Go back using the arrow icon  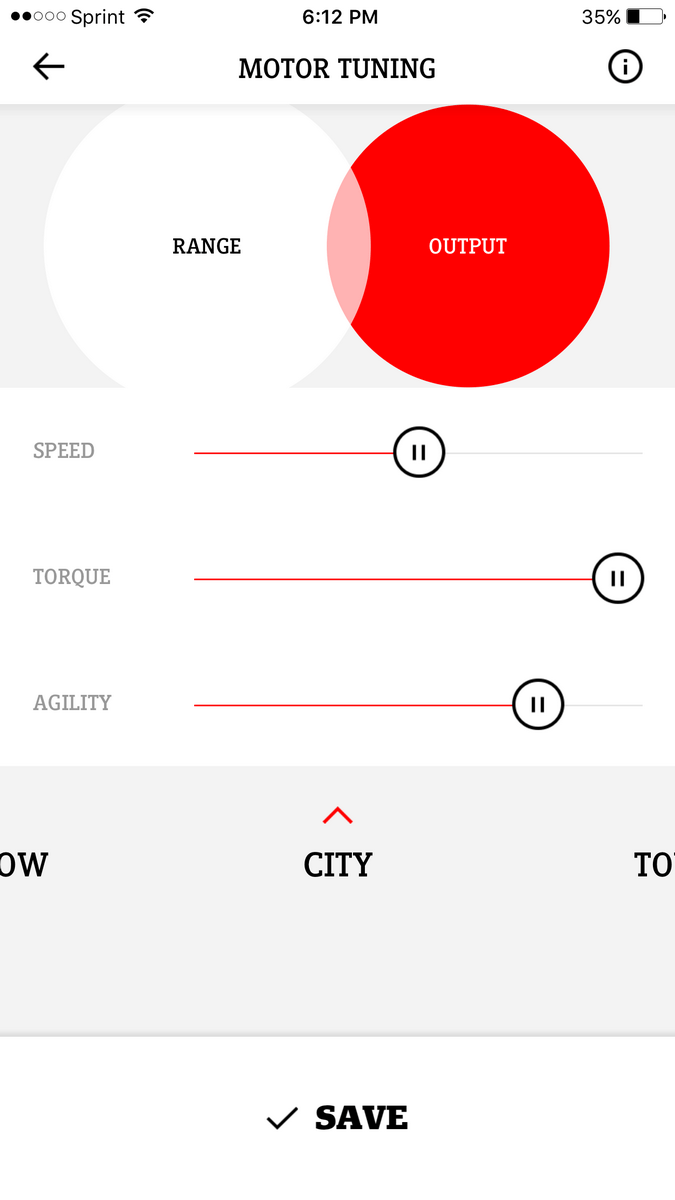pos(48,67)
